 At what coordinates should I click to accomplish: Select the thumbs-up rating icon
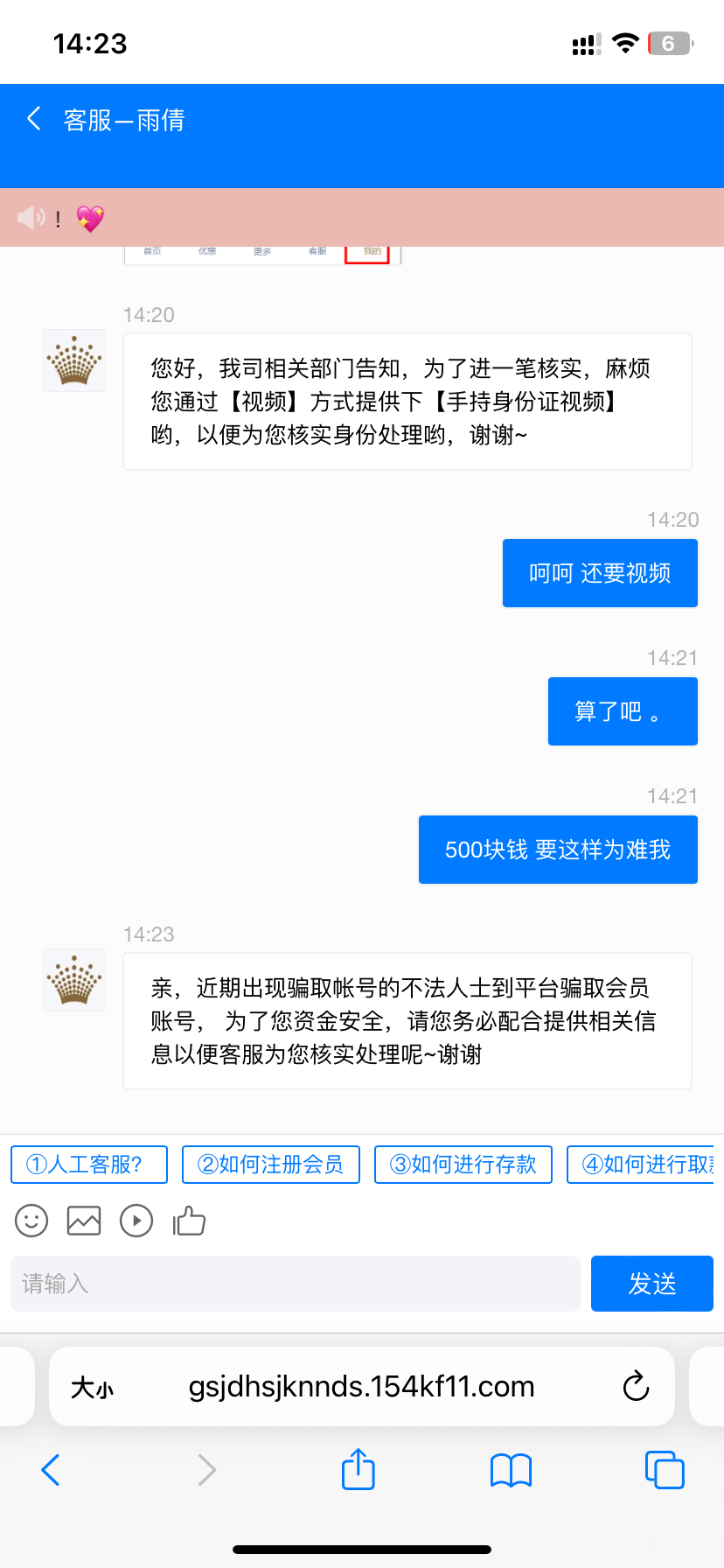click(189, 1220)
